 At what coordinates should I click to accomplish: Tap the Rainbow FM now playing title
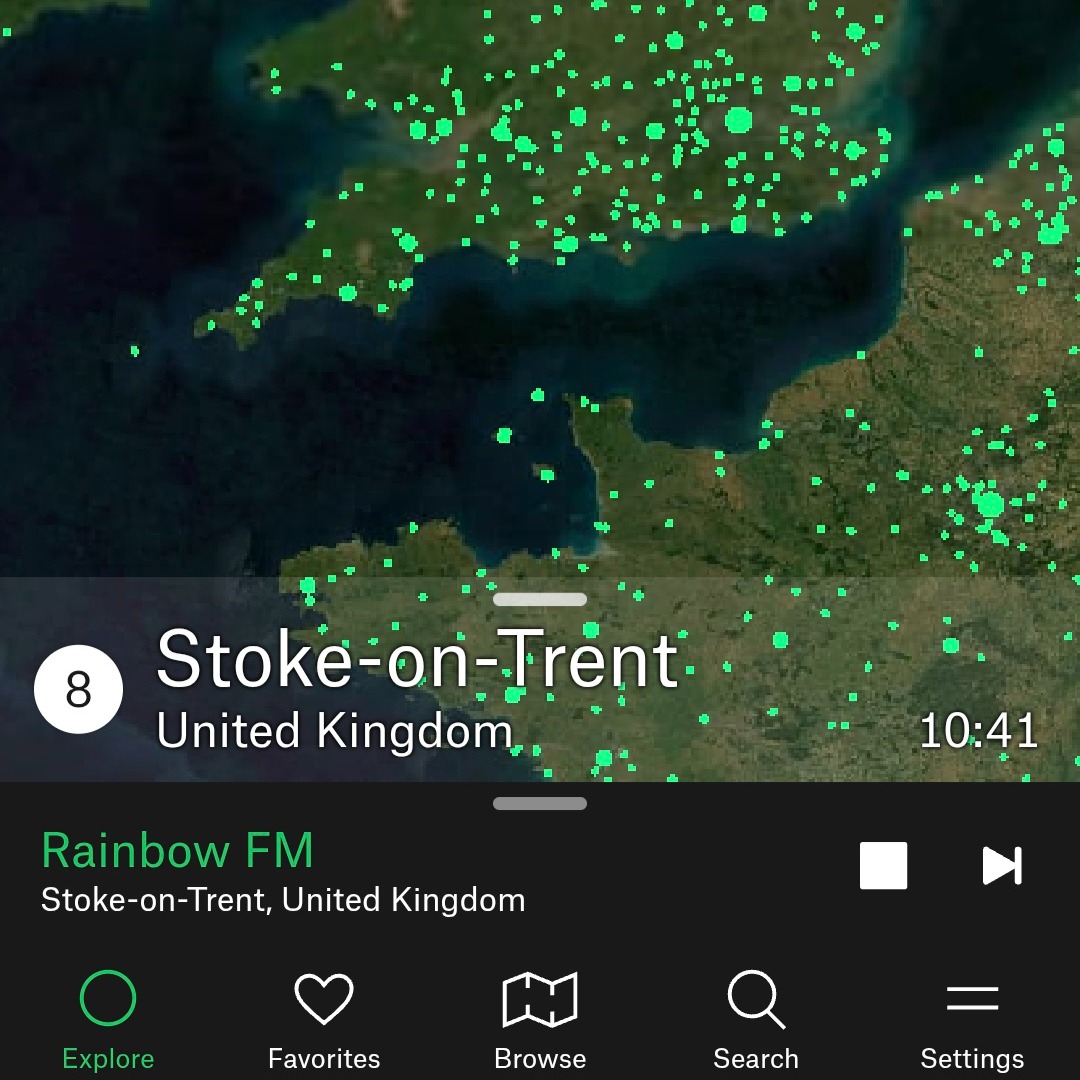click(x=178, y=852)
